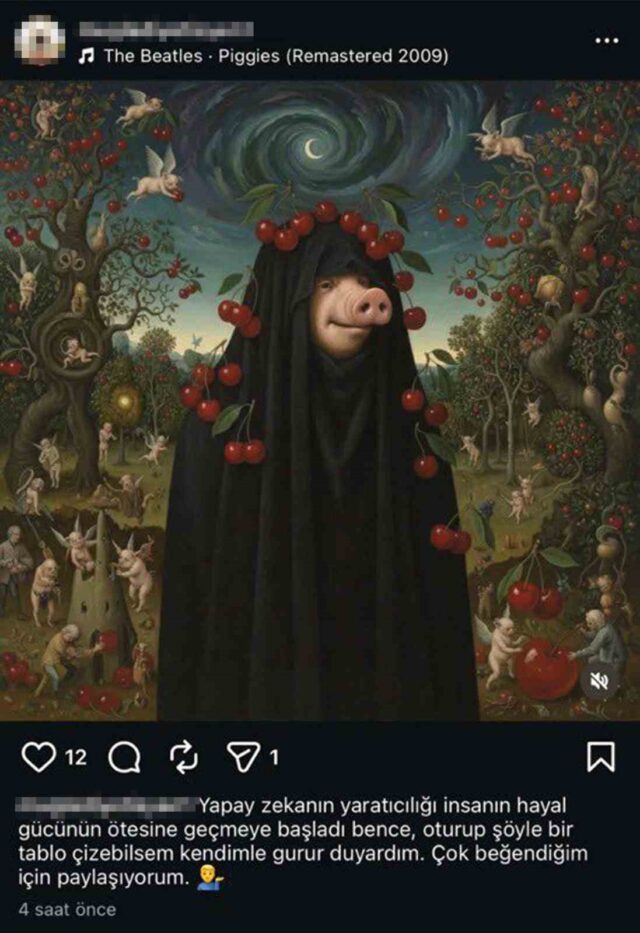Unmute the post audio
The image size is (640, 933).
point(600,680)
